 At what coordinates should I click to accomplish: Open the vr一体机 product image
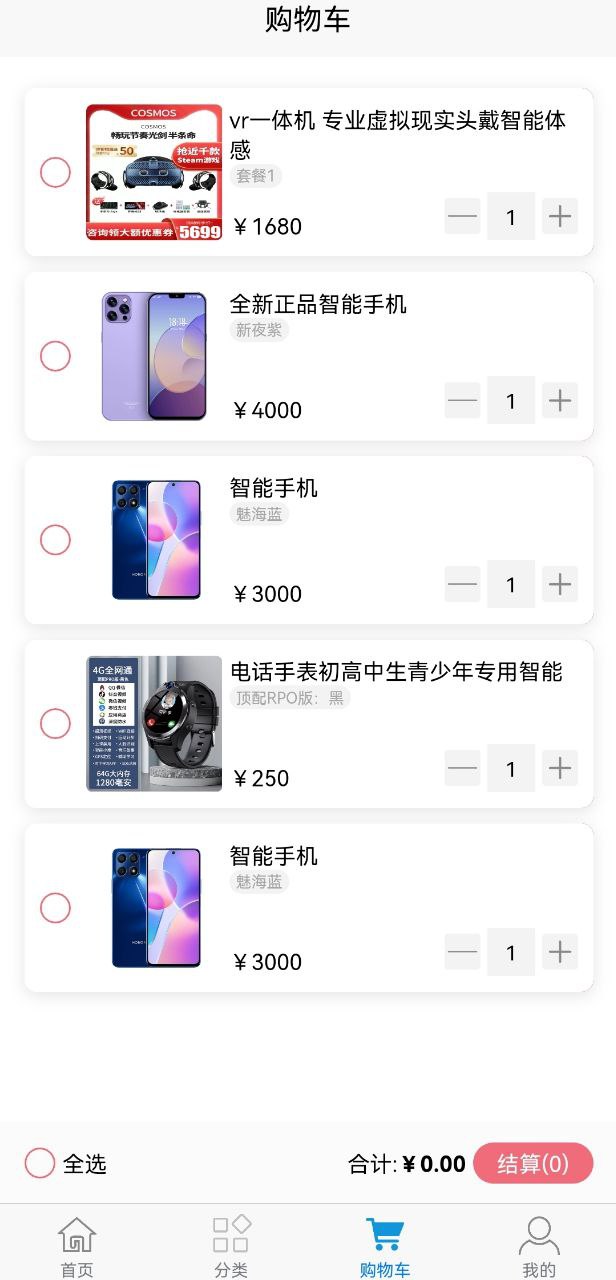point(154,172)
